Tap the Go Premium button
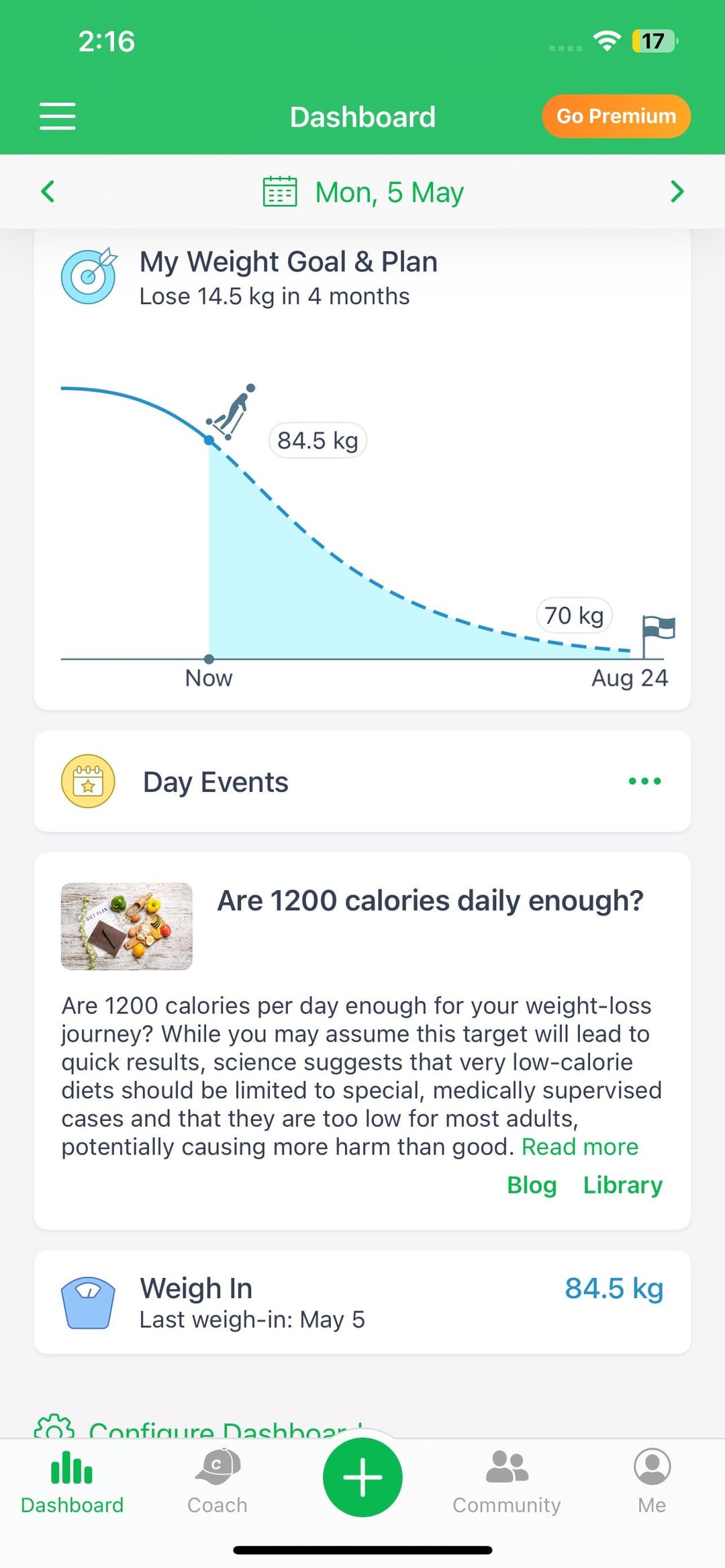 (x=616, y=116)
